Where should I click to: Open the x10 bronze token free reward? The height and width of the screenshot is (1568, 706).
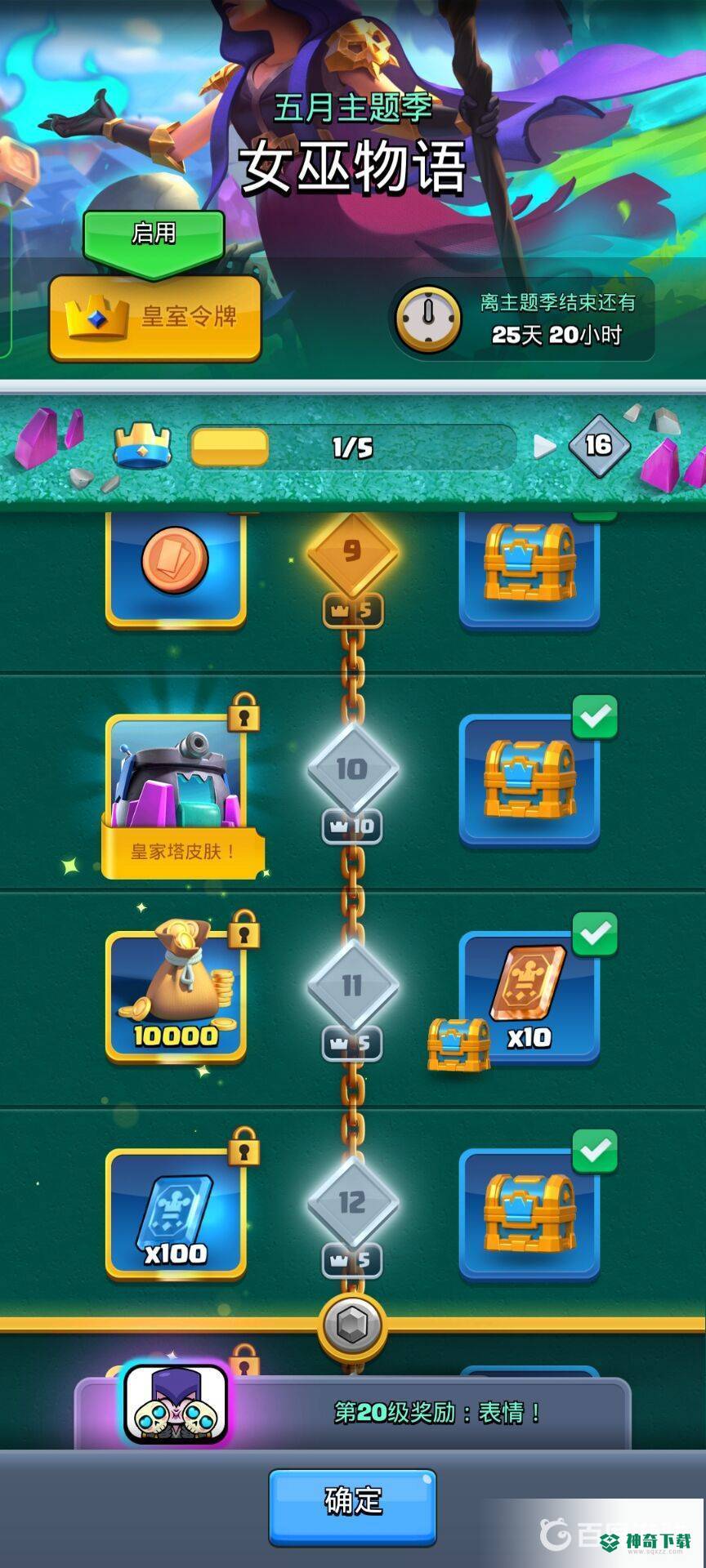click(529, 998)
